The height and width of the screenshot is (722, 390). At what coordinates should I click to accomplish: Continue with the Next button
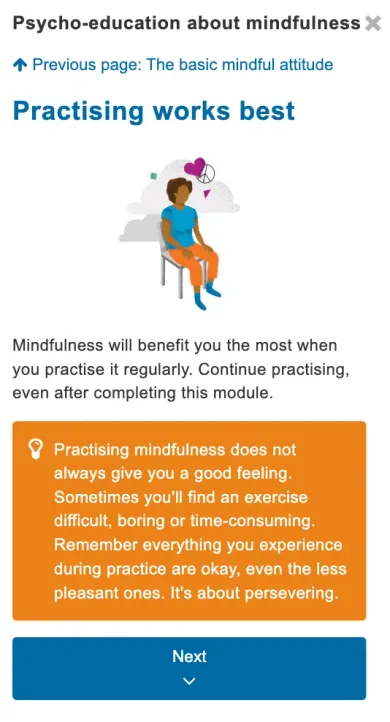(189, 668)
